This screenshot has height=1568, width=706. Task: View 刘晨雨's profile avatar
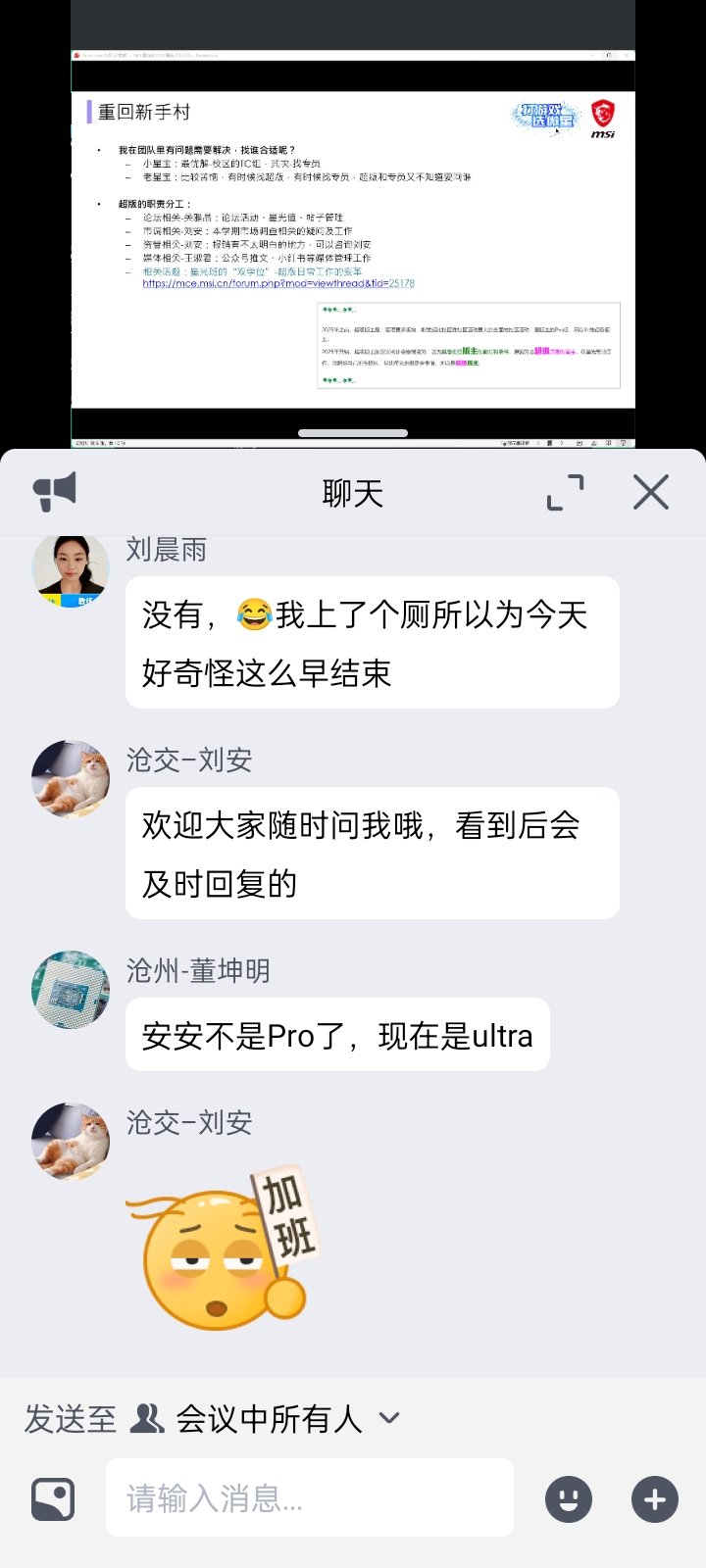(x=71, y=571)
